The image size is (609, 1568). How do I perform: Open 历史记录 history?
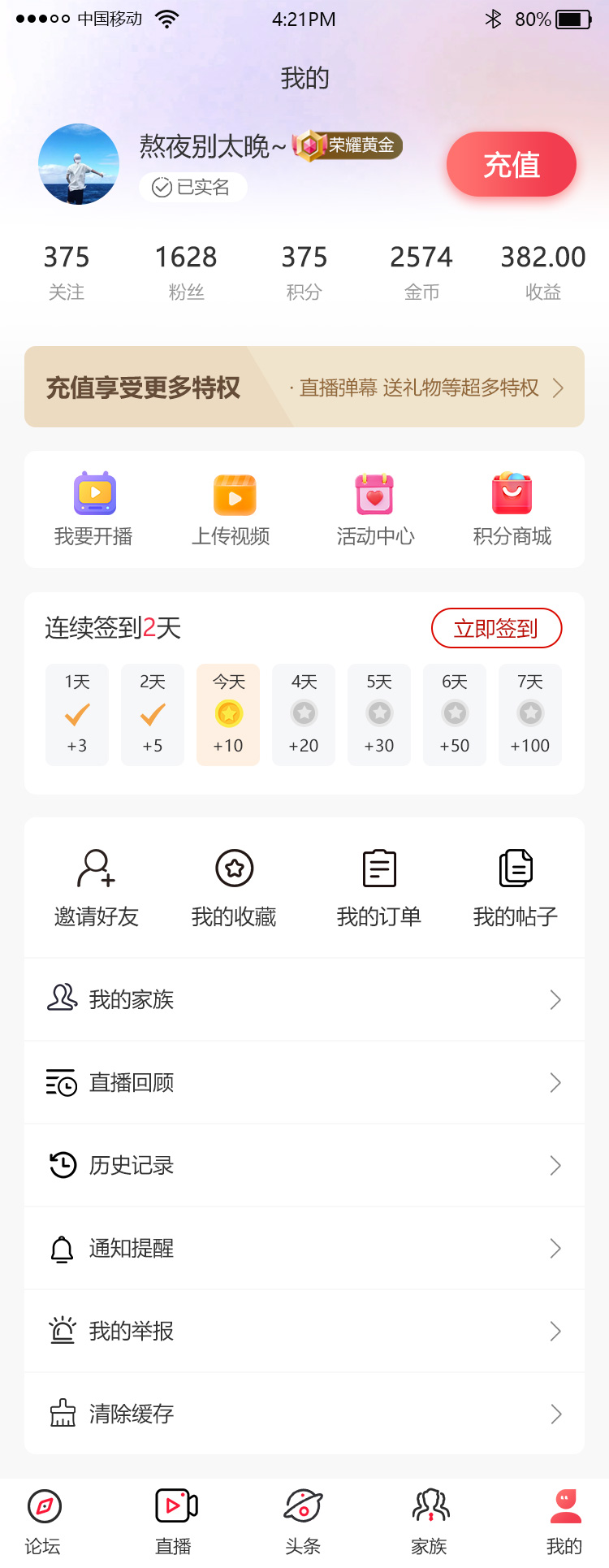point(304,1165)
